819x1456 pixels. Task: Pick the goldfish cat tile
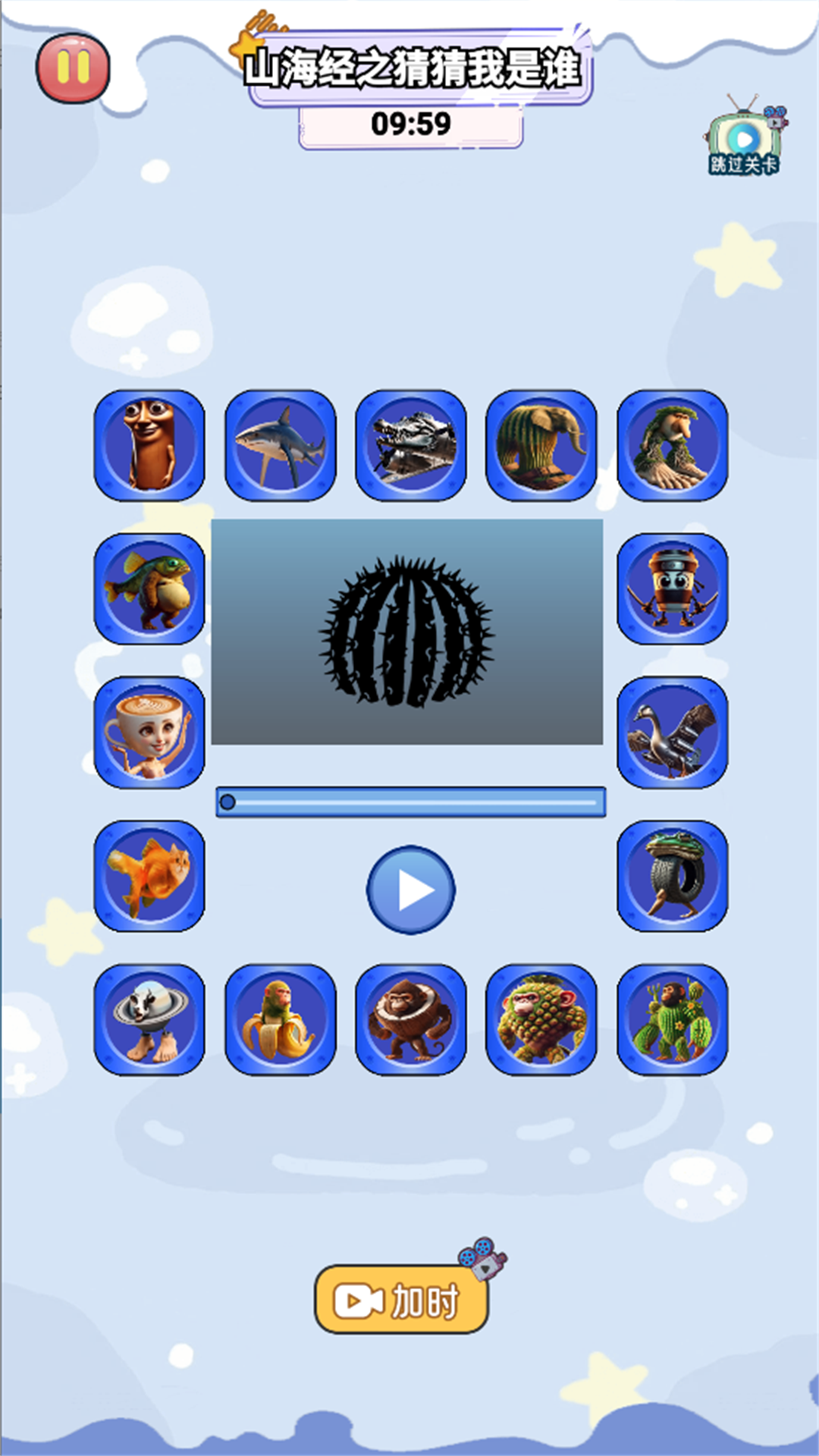coord(149,876)
